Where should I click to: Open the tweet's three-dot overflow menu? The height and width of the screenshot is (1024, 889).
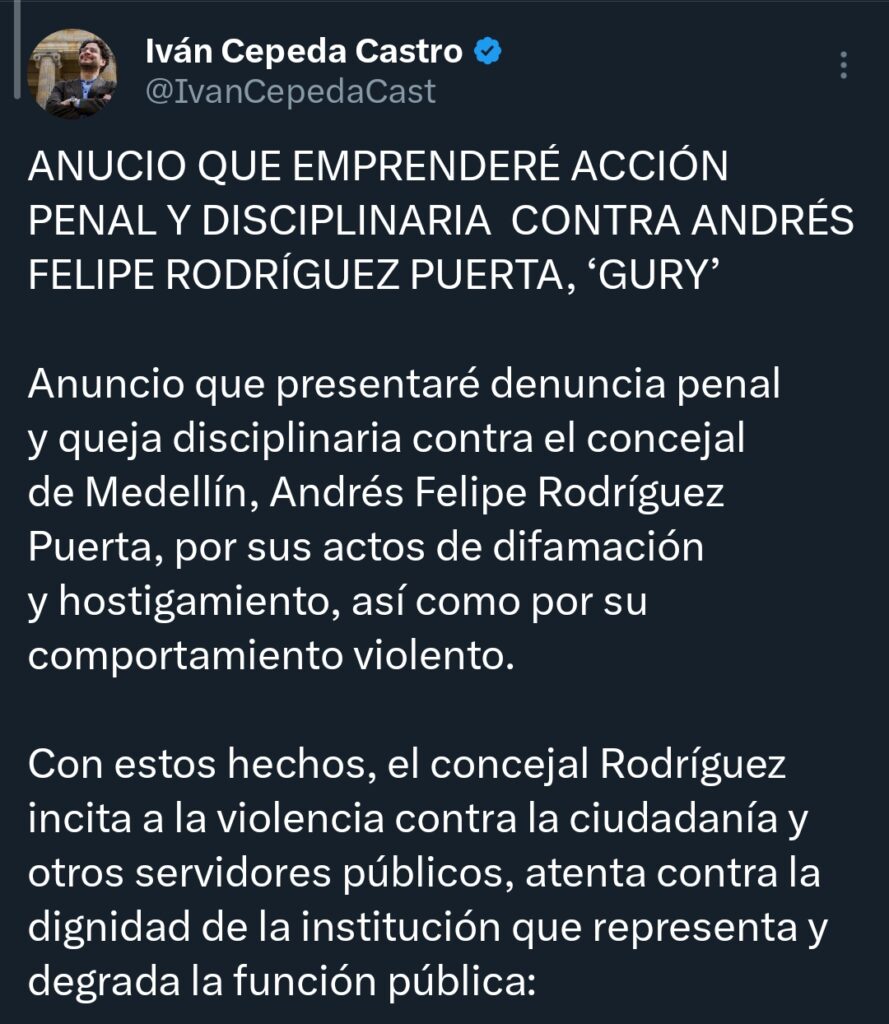coord(844,65)
